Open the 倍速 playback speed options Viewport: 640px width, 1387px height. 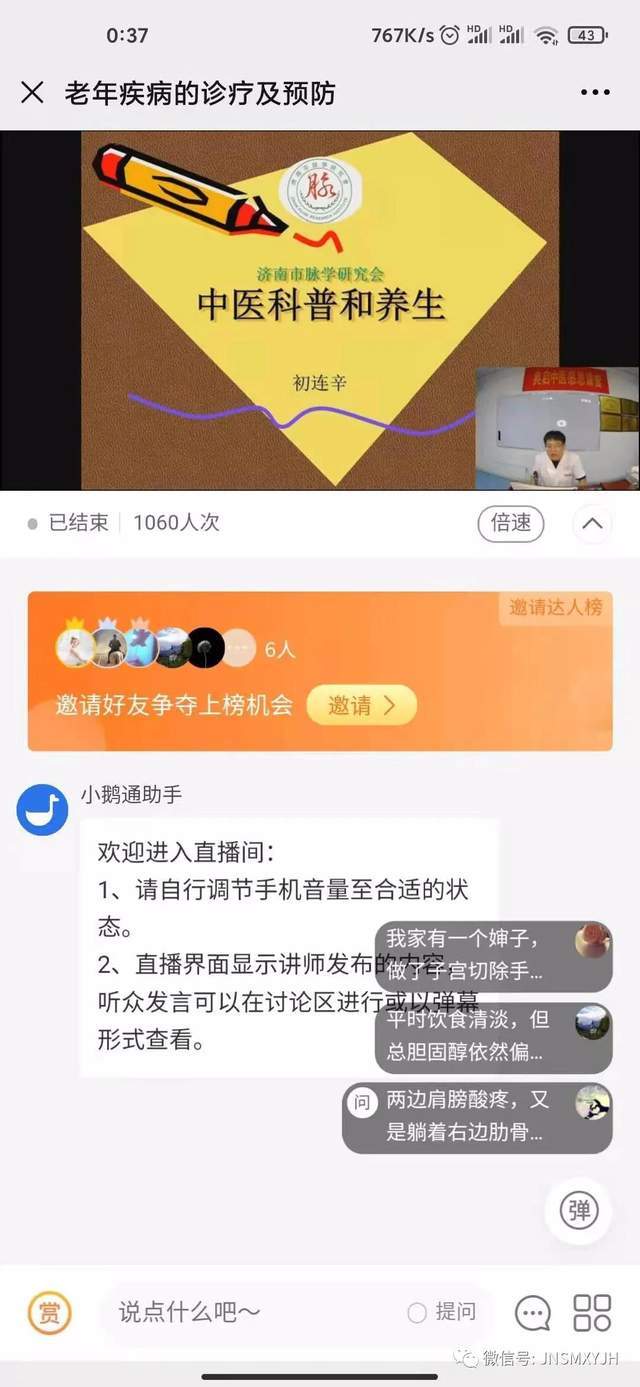(x=510, y=523)
